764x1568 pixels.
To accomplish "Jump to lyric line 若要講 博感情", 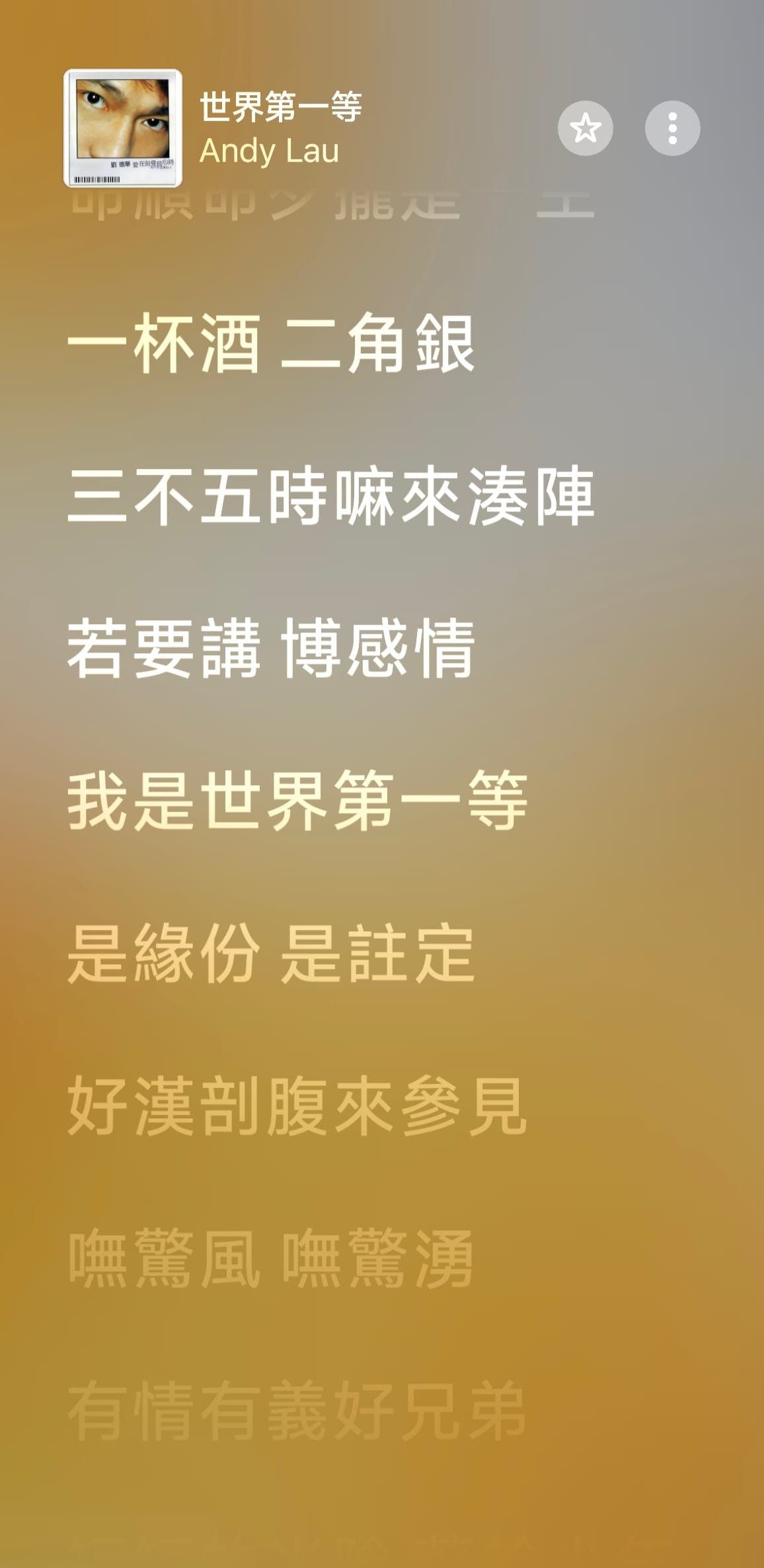I will click(x=271, y=648).
